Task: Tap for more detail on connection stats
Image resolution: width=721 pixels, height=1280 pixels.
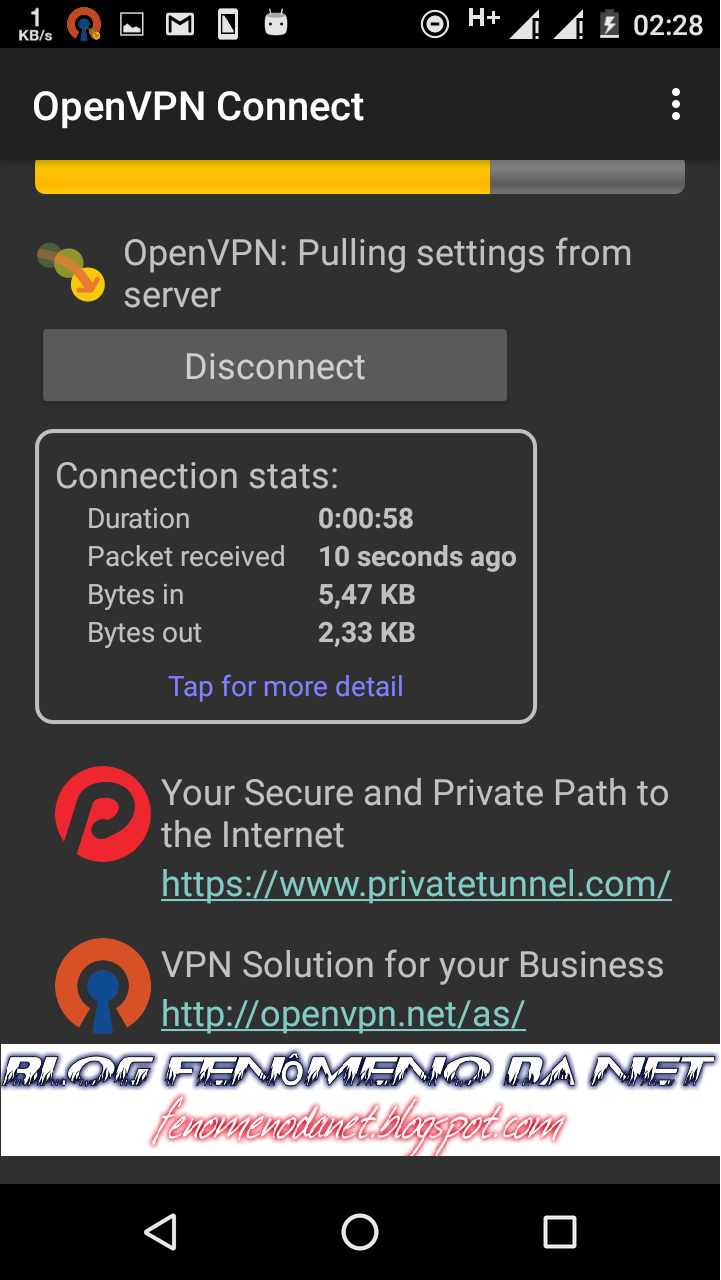Action: pos(286,686)
